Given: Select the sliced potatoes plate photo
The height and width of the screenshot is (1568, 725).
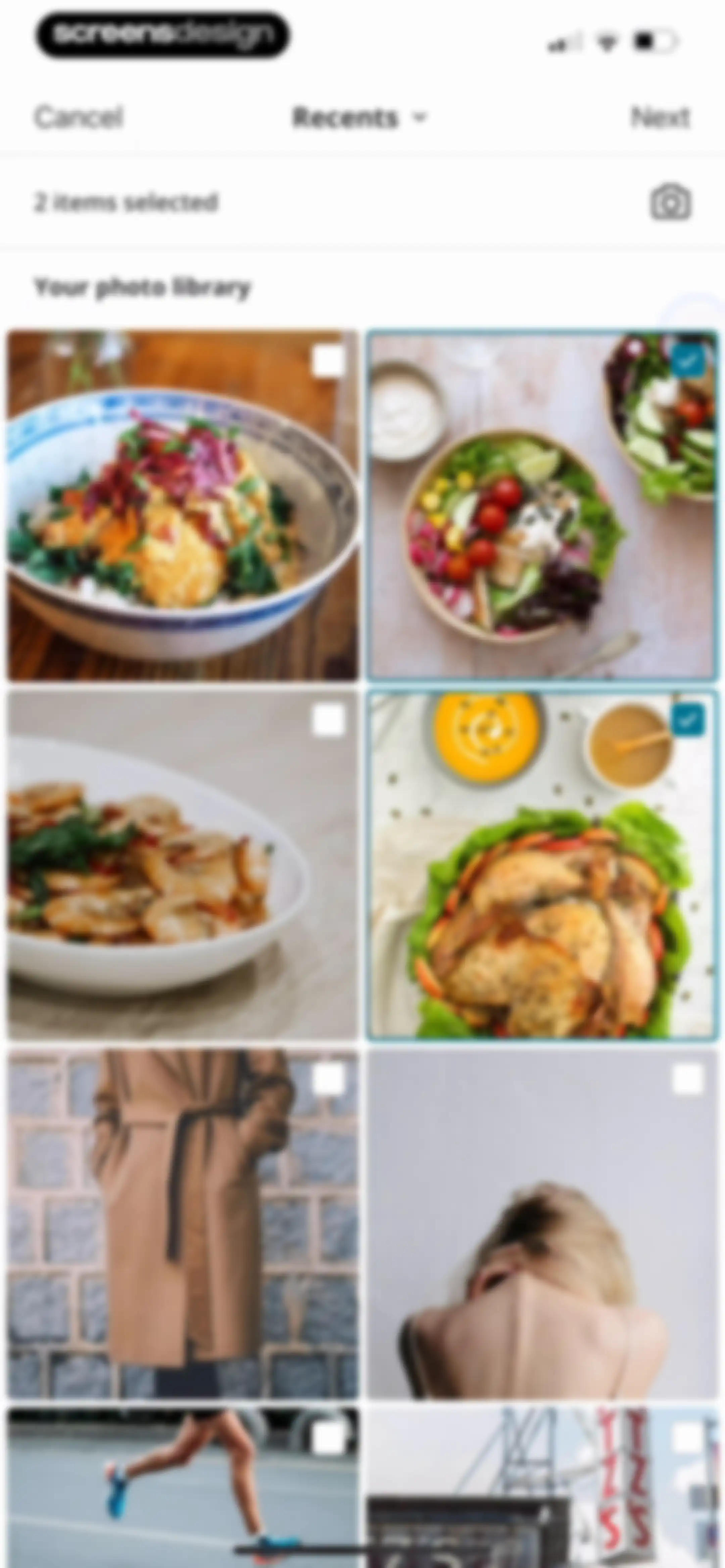Looking at the screenshot, I should tap(182, 864).
